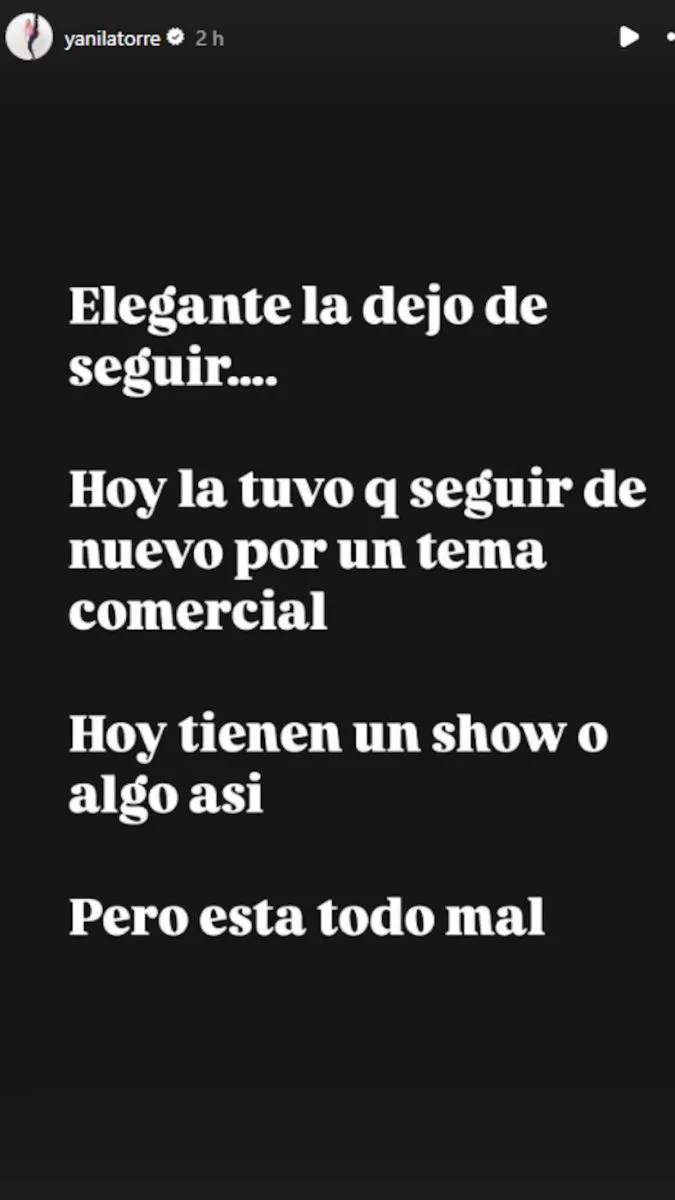Open the story's more options menu

pos(669,38)
